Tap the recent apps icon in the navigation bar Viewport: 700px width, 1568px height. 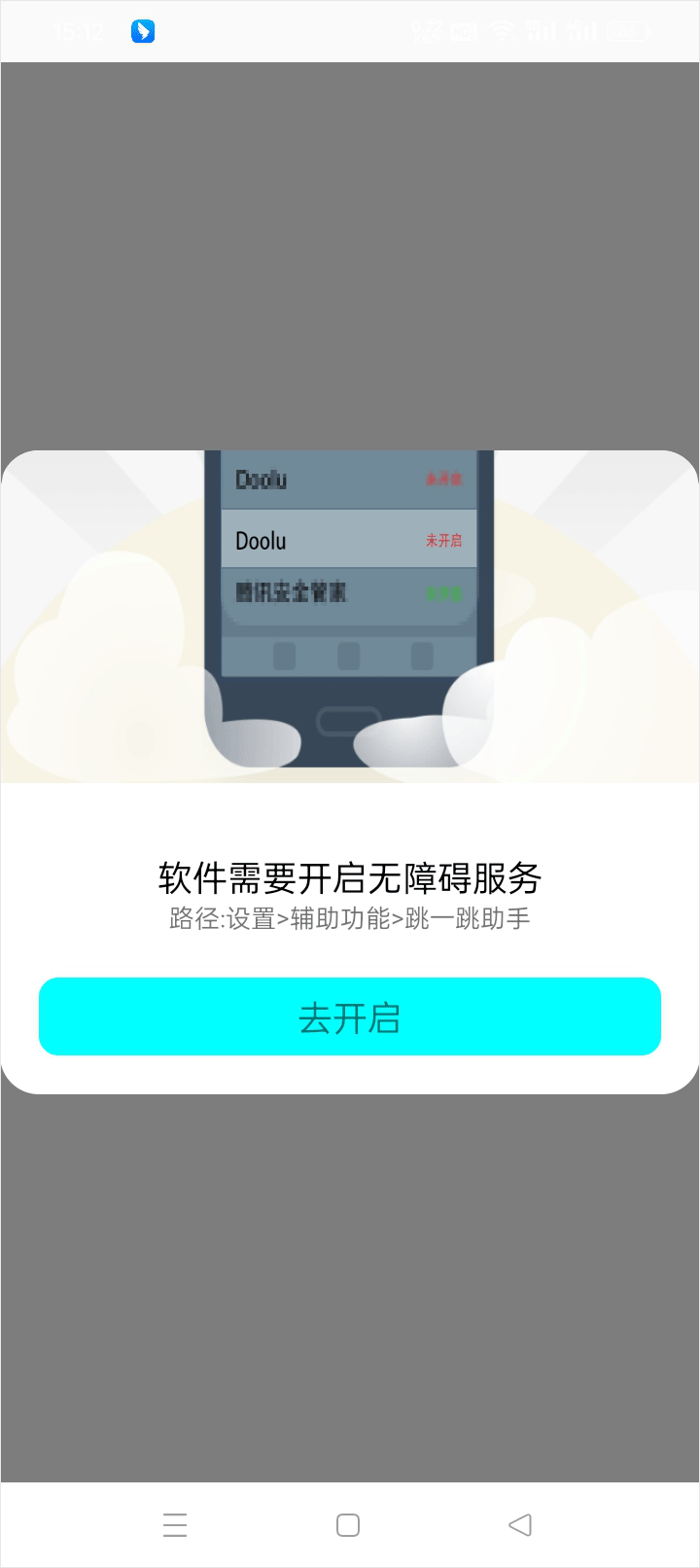coord(175,1524)
